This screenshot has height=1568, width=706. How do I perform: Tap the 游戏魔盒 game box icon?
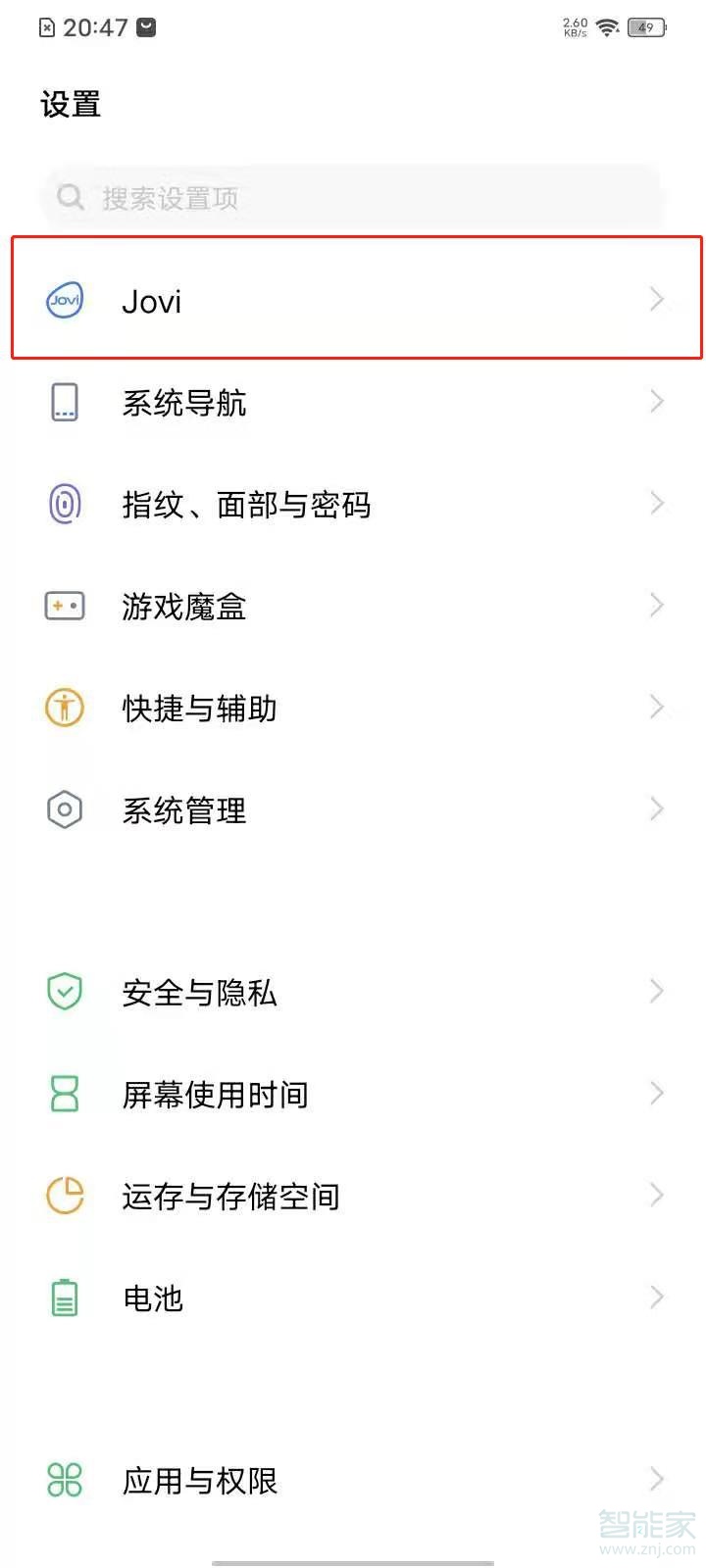coord(63,606)
